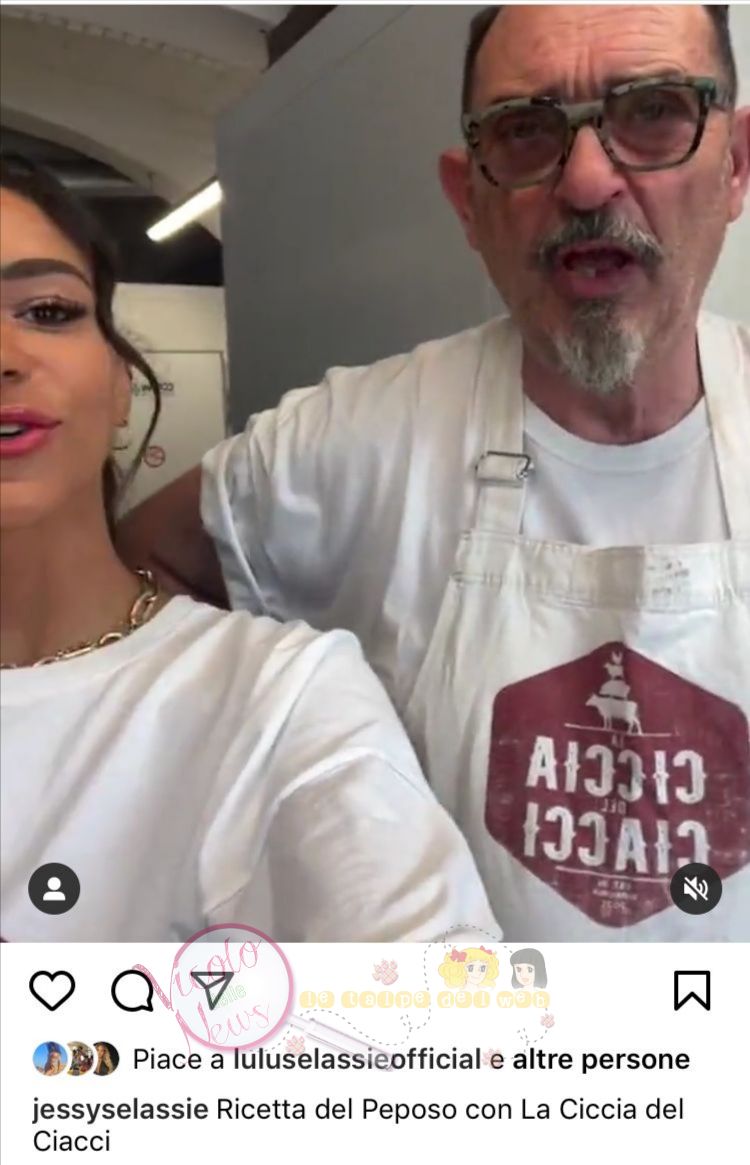This screenshot has height=1165, width=750.
Task: Show people tagged in the video
Action: click(x=54, y=888)
